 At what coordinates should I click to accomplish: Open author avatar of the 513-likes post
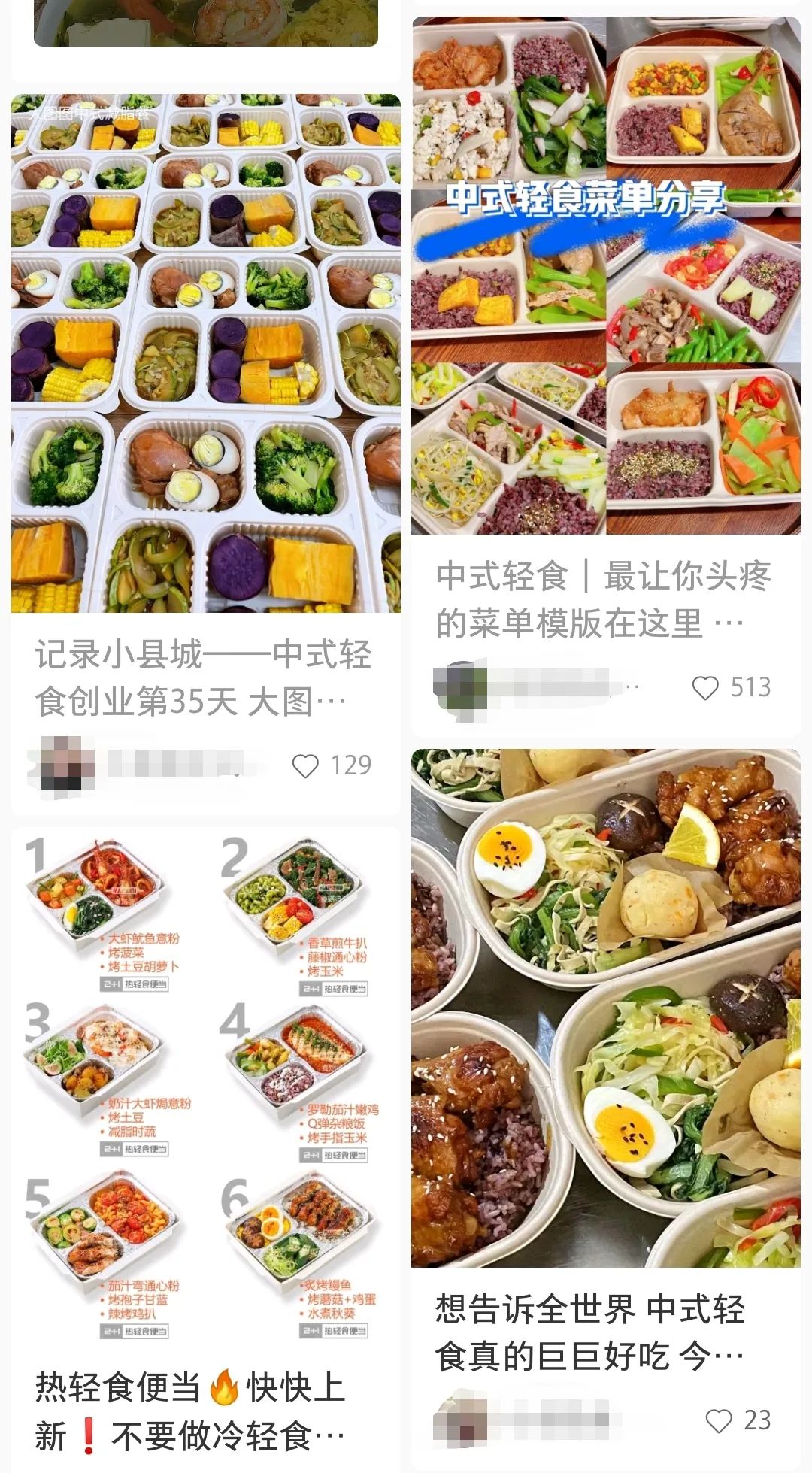click(x=459, y=688)
